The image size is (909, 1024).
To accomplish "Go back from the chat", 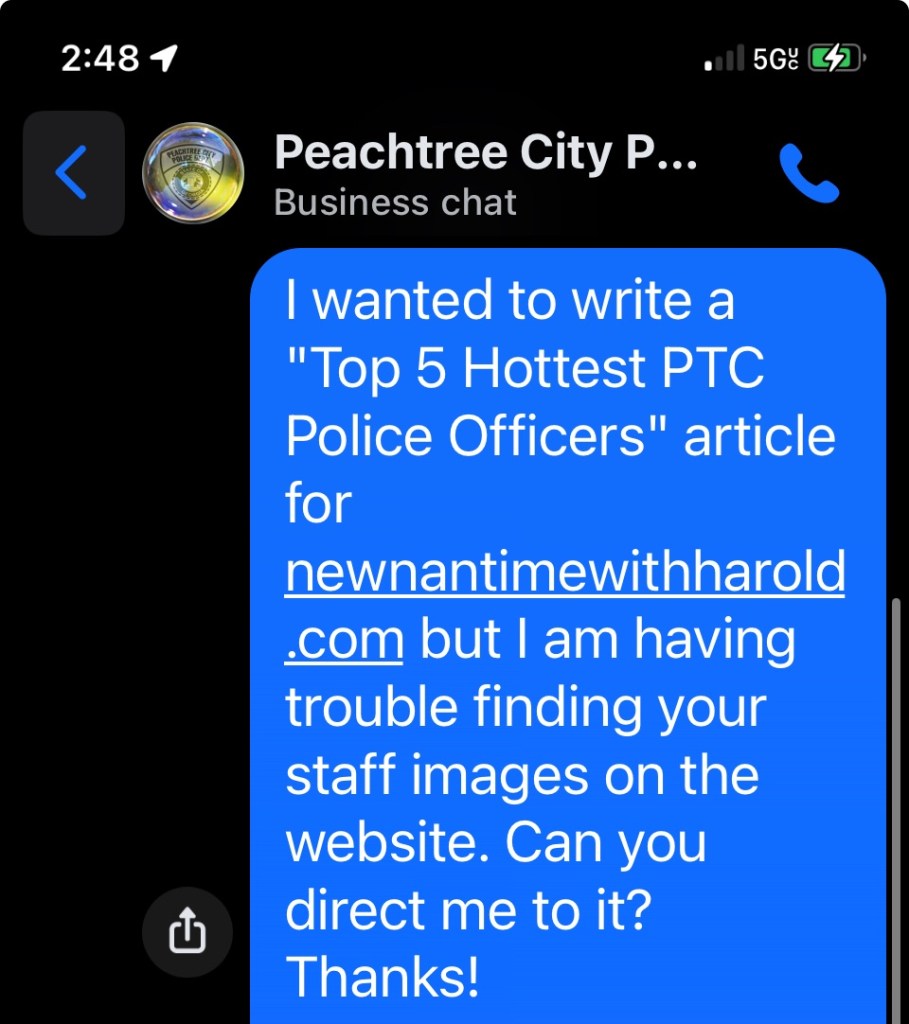I will tap(73, 173).
